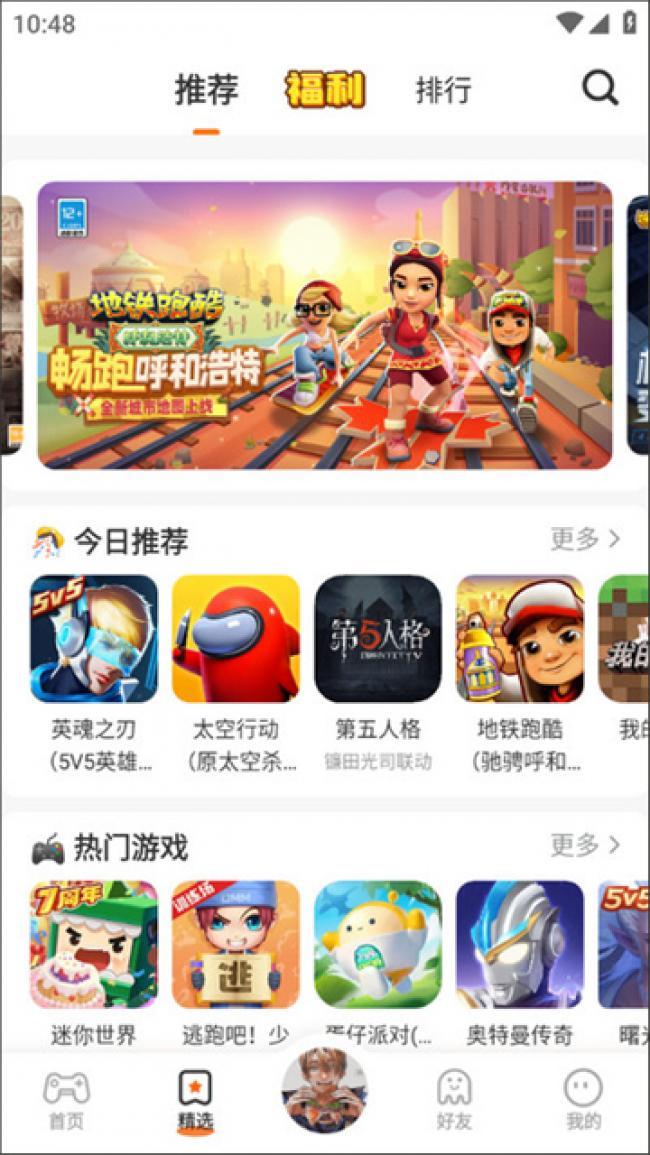Screen dimensions: 650x1155
Task: Tap the center avatar button in bottom bar
Action: coord(324,1090)
